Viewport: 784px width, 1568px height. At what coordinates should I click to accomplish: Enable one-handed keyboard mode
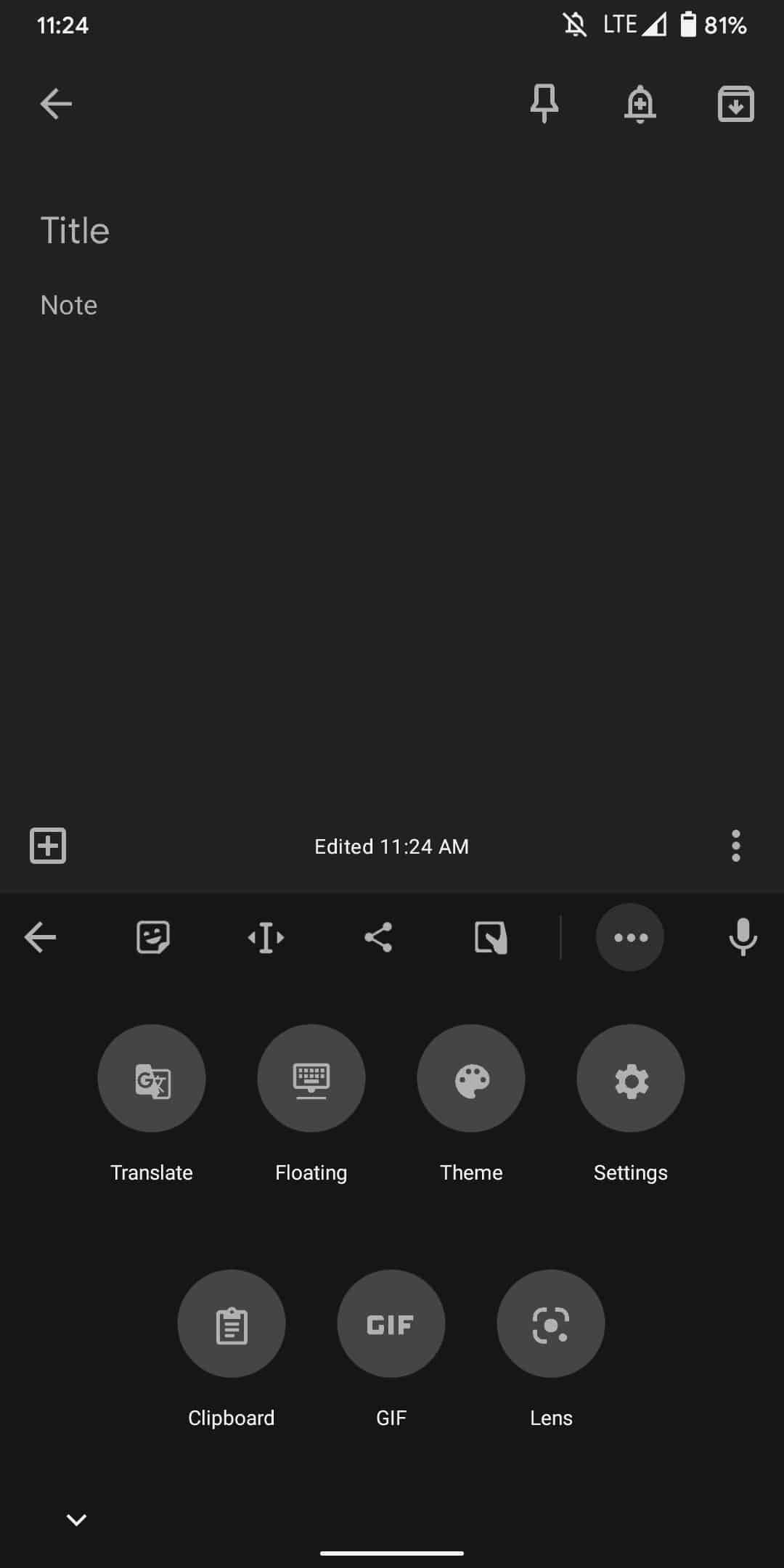click(x=491, y=937)
